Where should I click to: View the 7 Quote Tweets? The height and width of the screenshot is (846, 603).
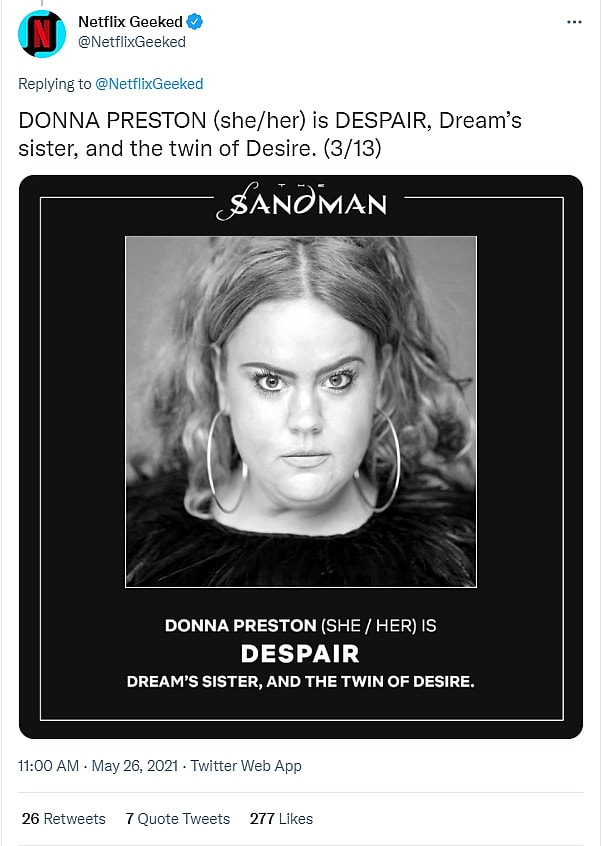tap(177, 818)
